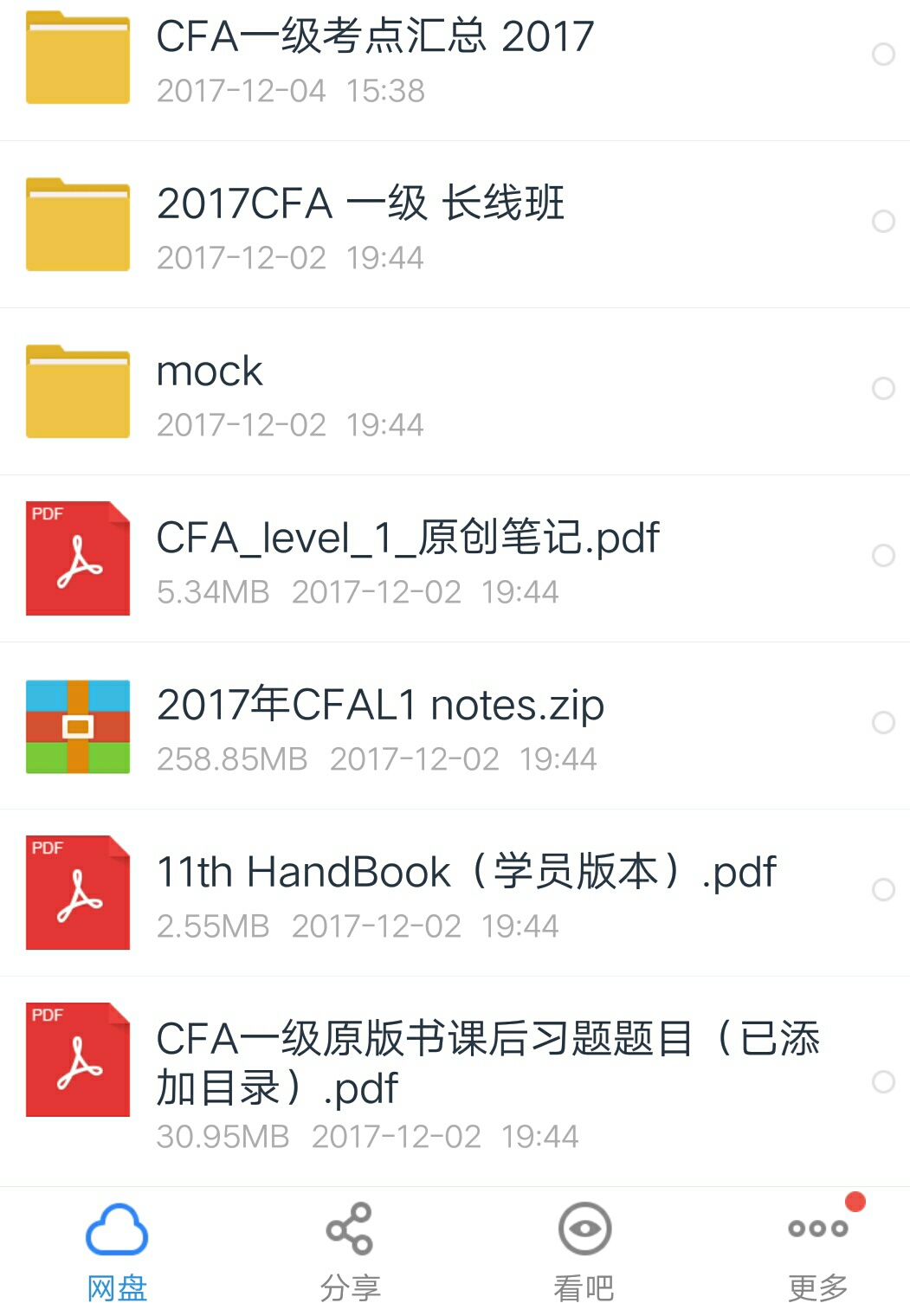Tick the circle for CFA_level_1_原创笔记.pdf
910x1316 pixels.
pyautogui.click(x=883, y=555)
